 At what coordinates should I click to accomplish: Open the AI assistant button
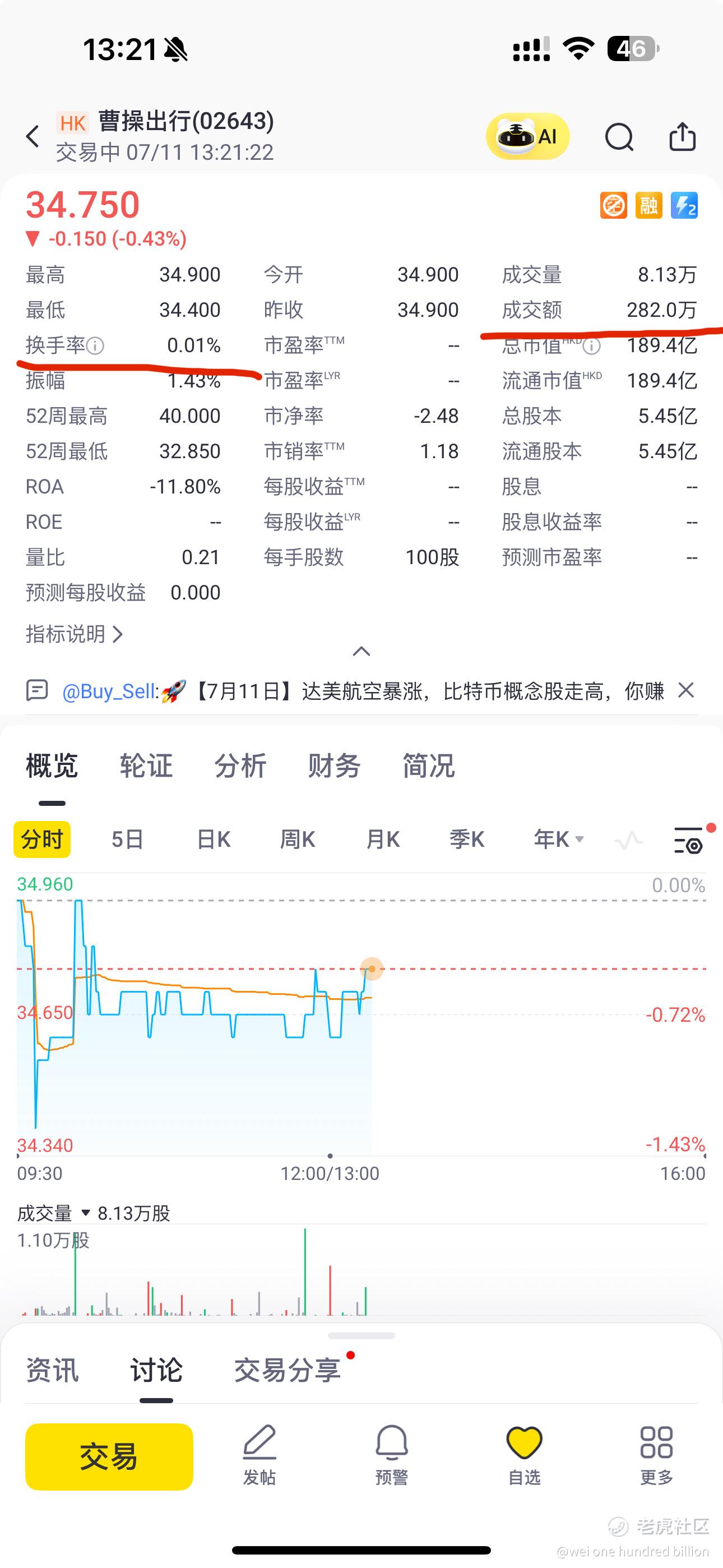point(527,136)
